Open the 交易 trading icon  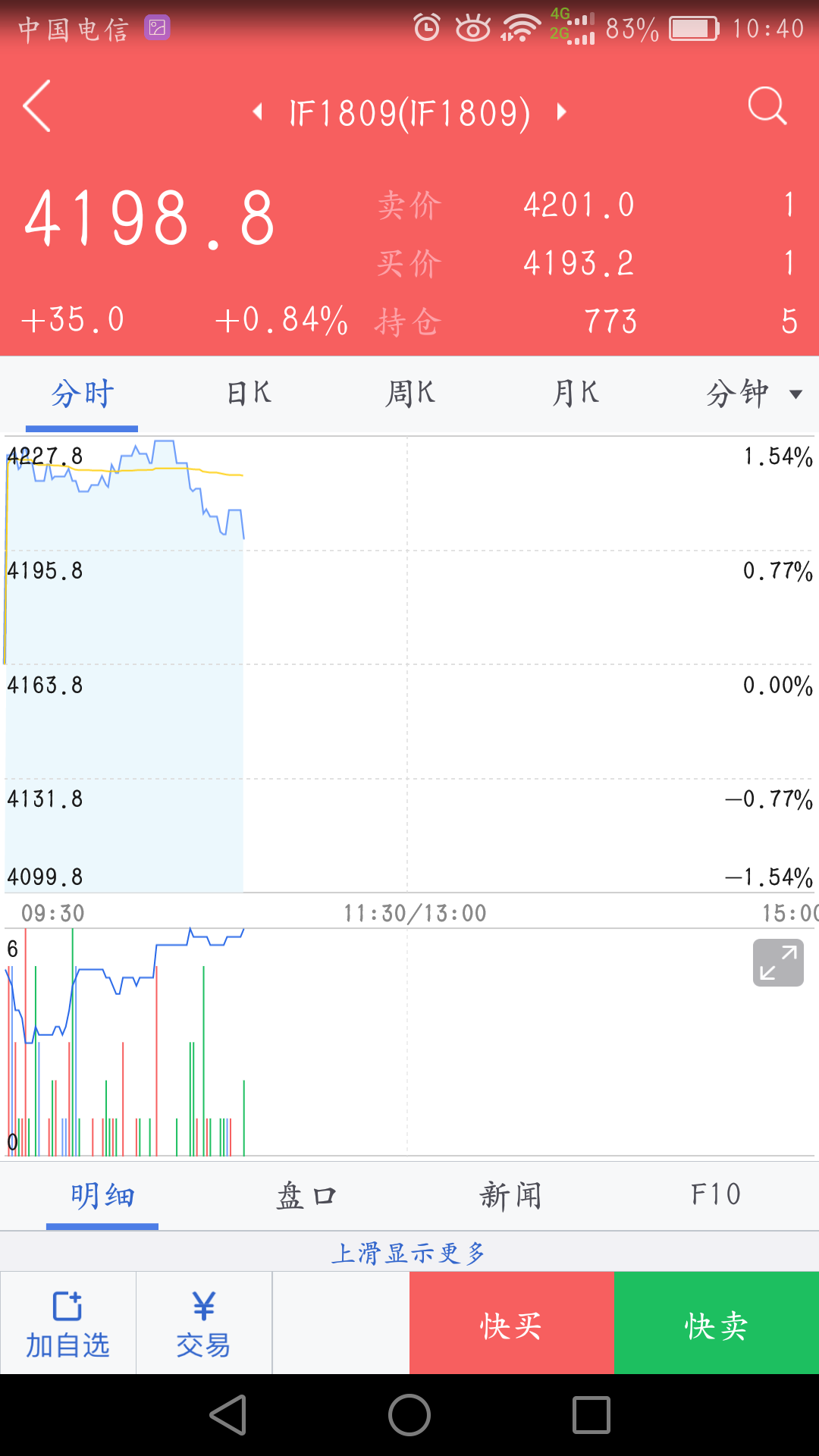(x=203, y=1322)
